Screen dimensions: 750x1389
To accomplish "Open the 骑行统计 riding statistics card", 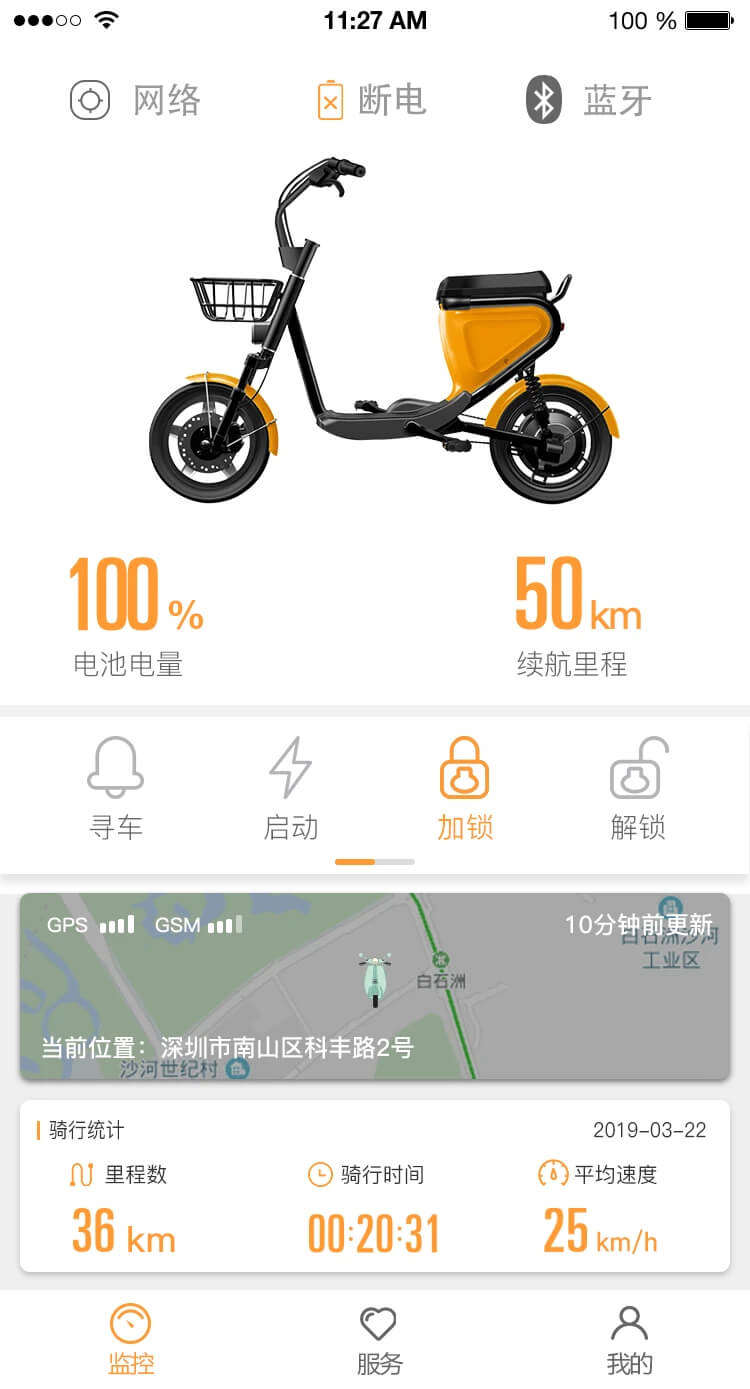I will (375, 1186).
